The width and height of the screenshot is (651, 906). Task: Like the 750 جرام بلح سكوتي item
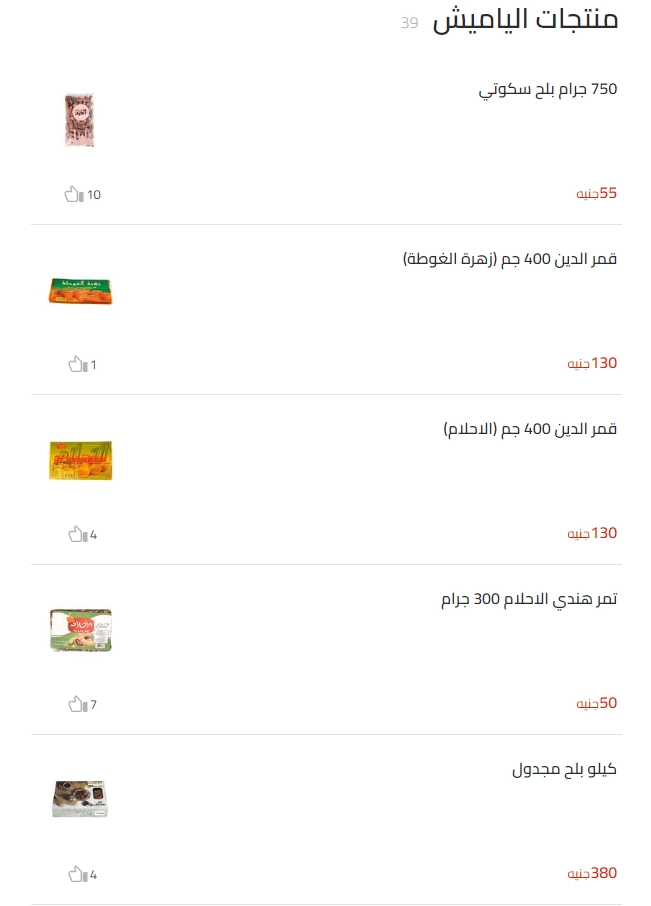tap(73, 194)
